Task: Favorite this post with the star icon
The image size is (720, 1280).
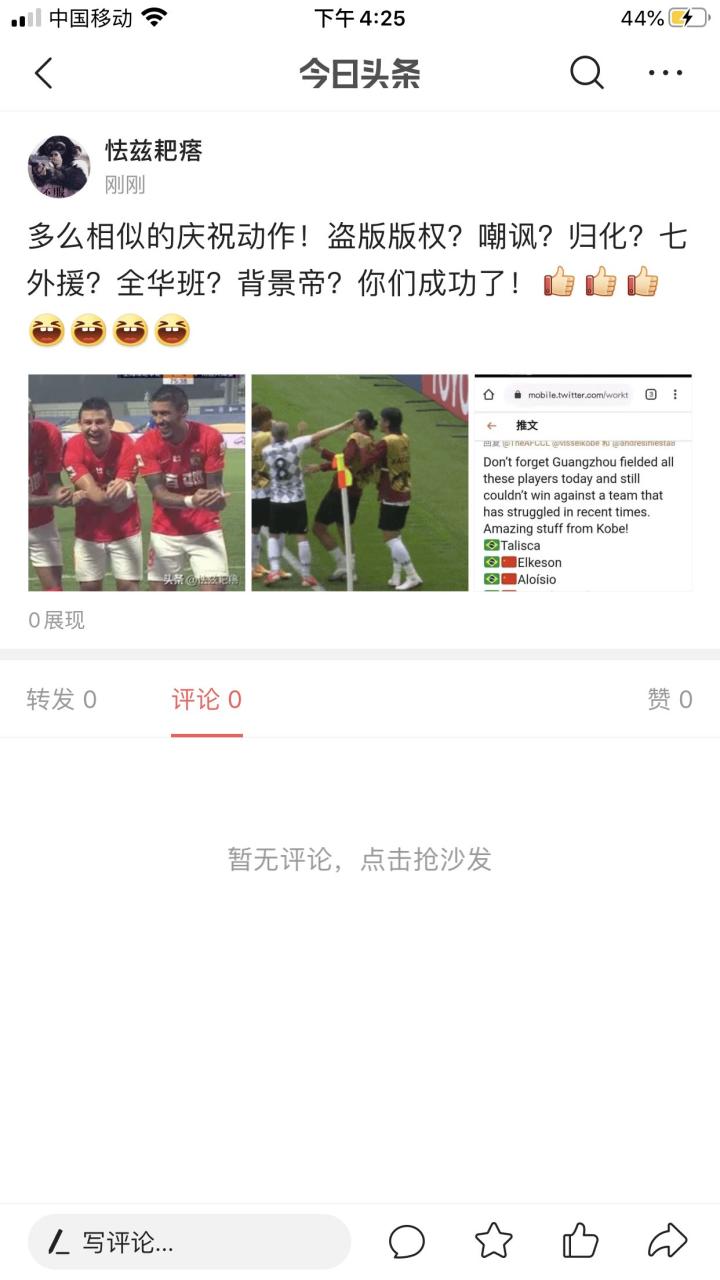Action: 494,1242
